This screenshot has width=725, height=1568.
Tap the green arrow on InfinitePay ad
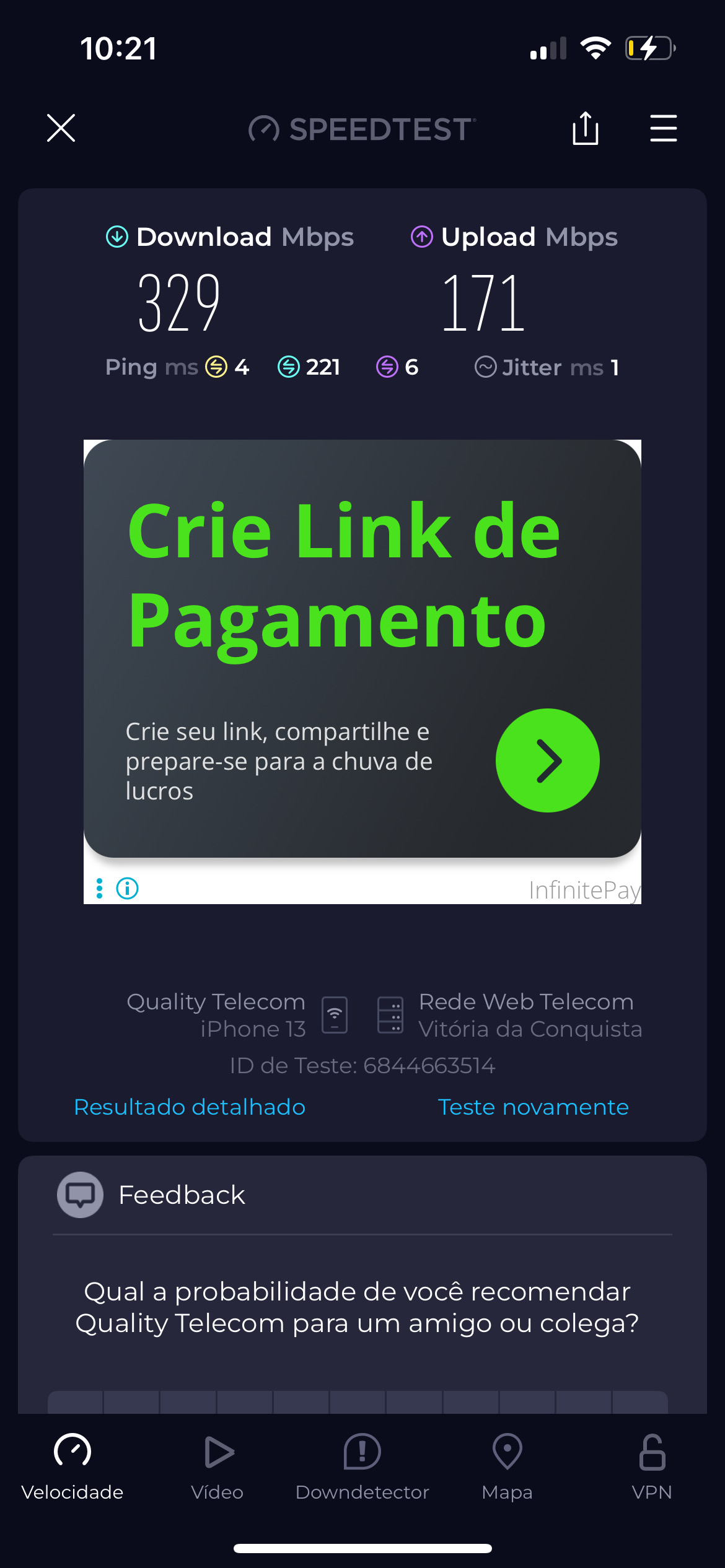547,760
